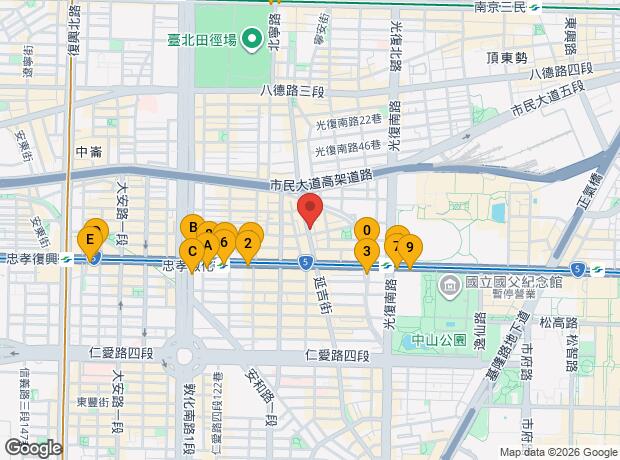Tap the red center location pin
Screen dimensions: 620x460
click(310, 211)
